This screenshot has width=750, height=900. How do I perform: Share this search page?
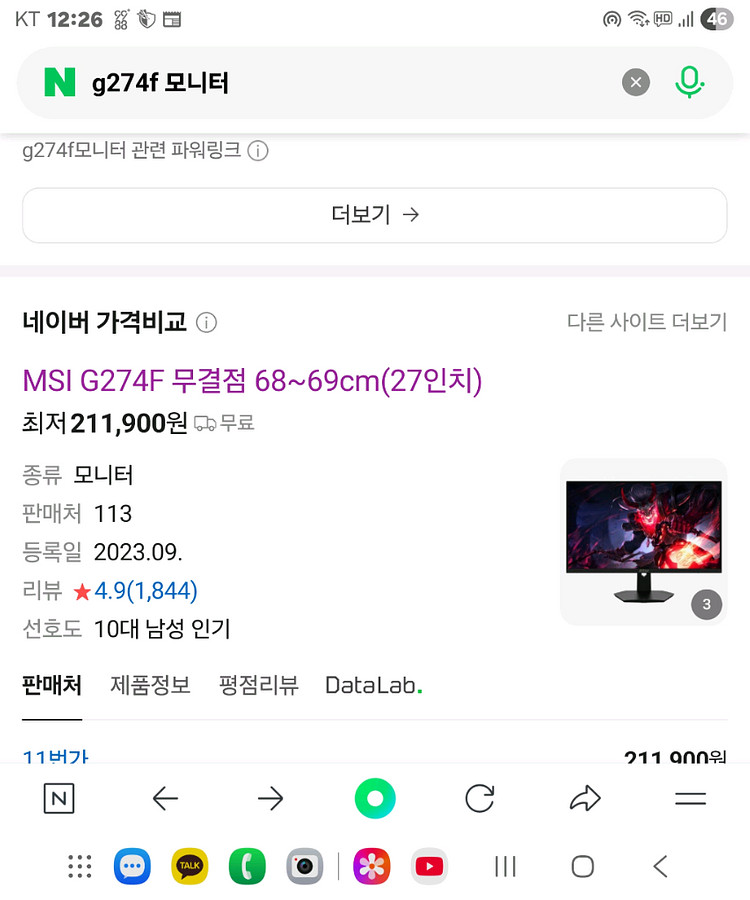[x=585, y=798]
